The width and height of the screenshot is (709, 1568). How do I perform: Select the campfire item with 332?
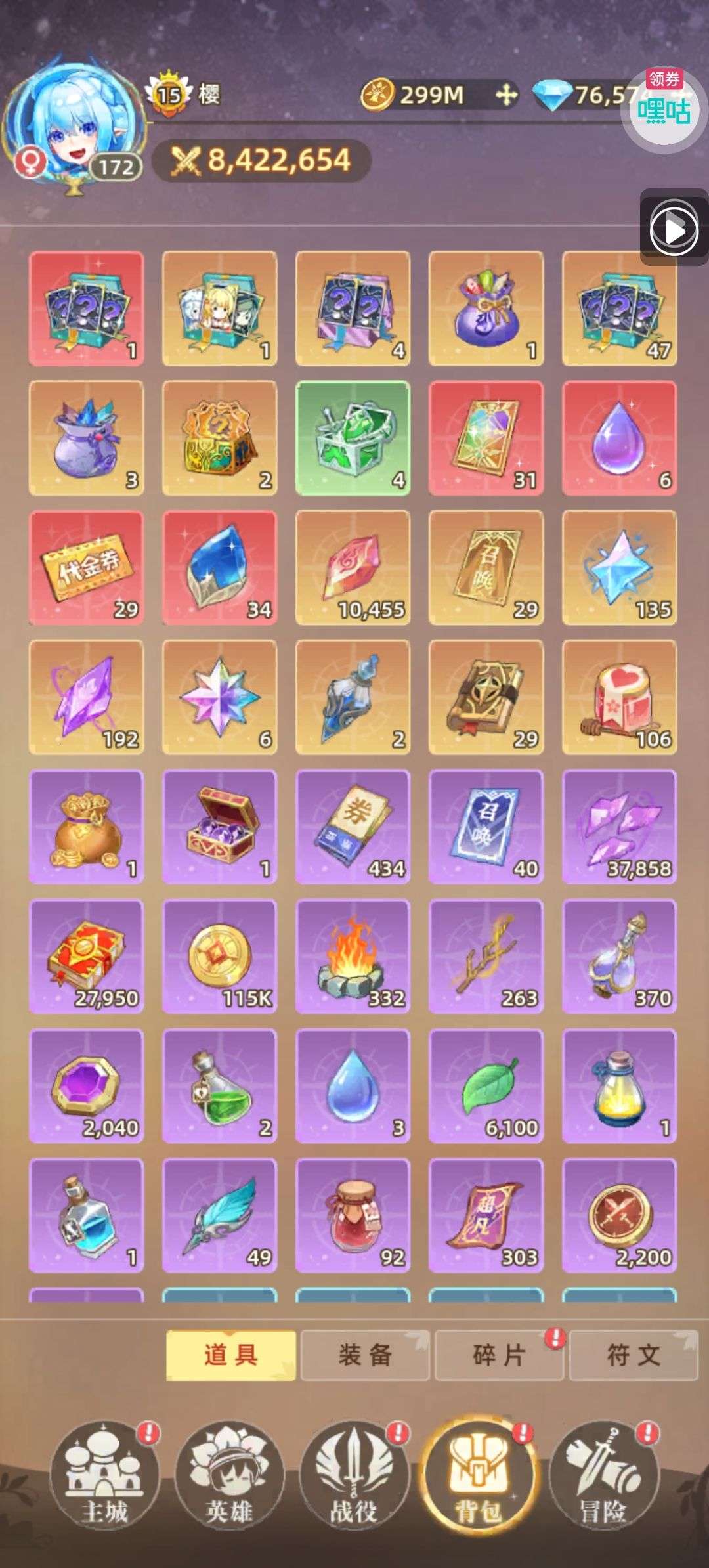[x=353, y=957]
